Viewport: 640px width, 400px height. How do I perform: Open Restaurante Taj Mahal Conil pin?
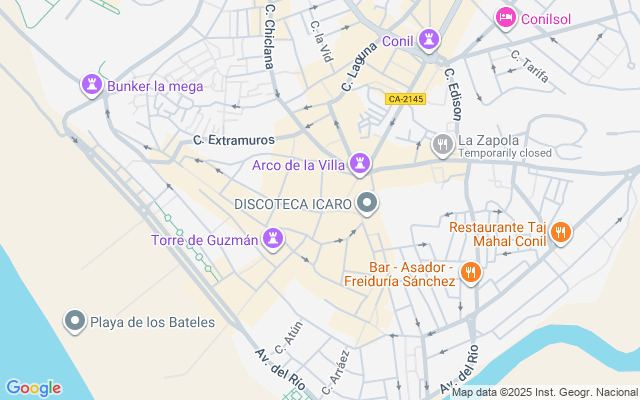tap(561, 233)
